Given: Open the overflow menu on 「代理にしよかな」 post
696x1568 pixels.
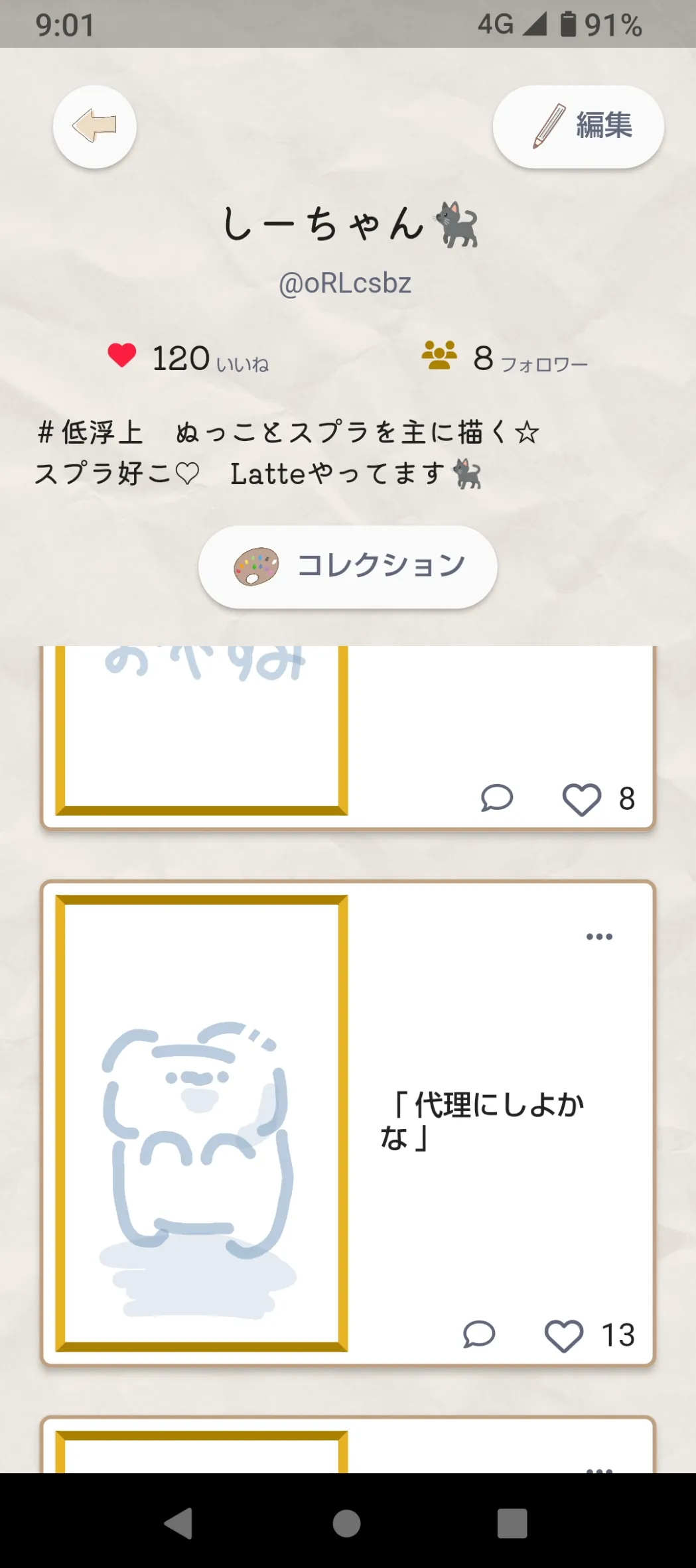Looking at the screenshot, I should tap(599, 937).
